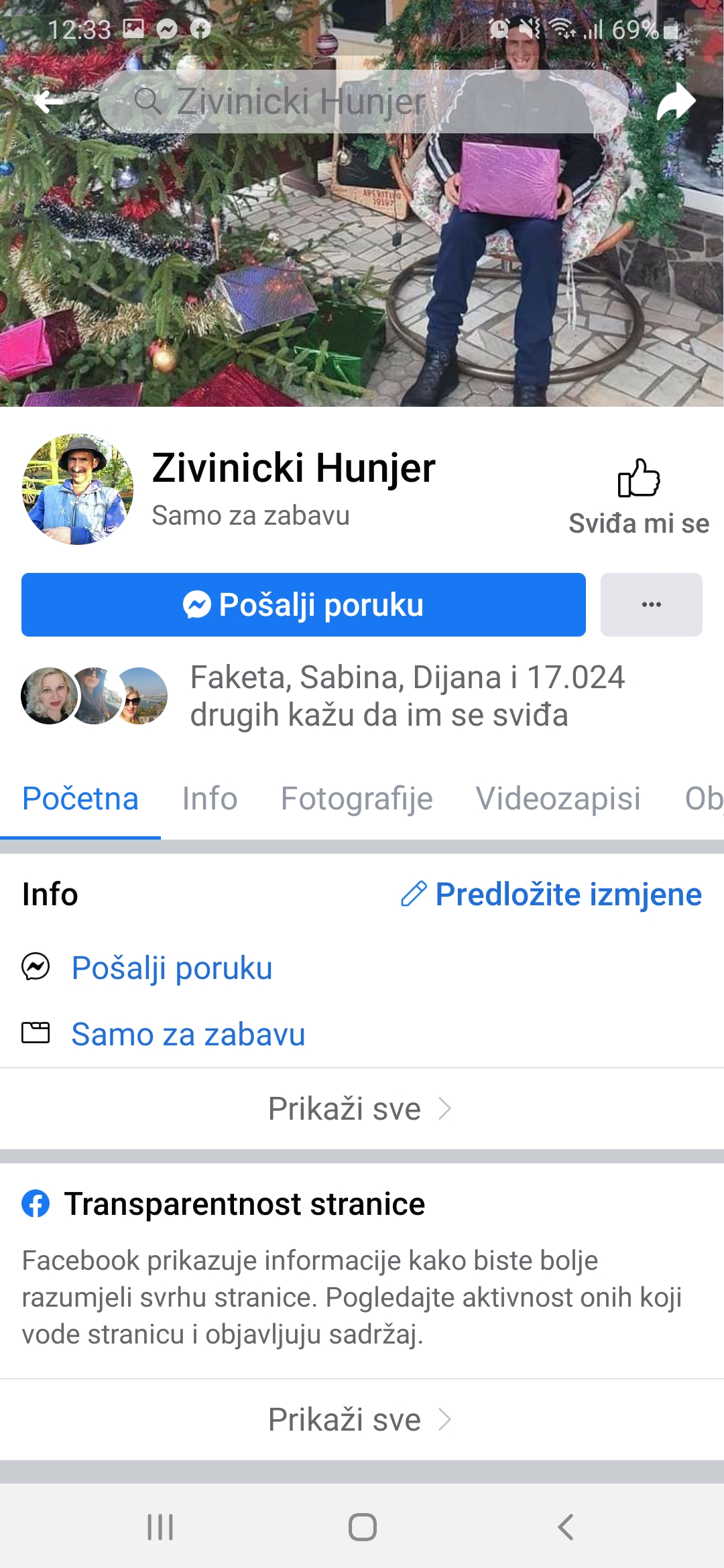Switch to the Fotografije tab
Viewport: 724px width, 1568px height.
[x=357, y=799]
